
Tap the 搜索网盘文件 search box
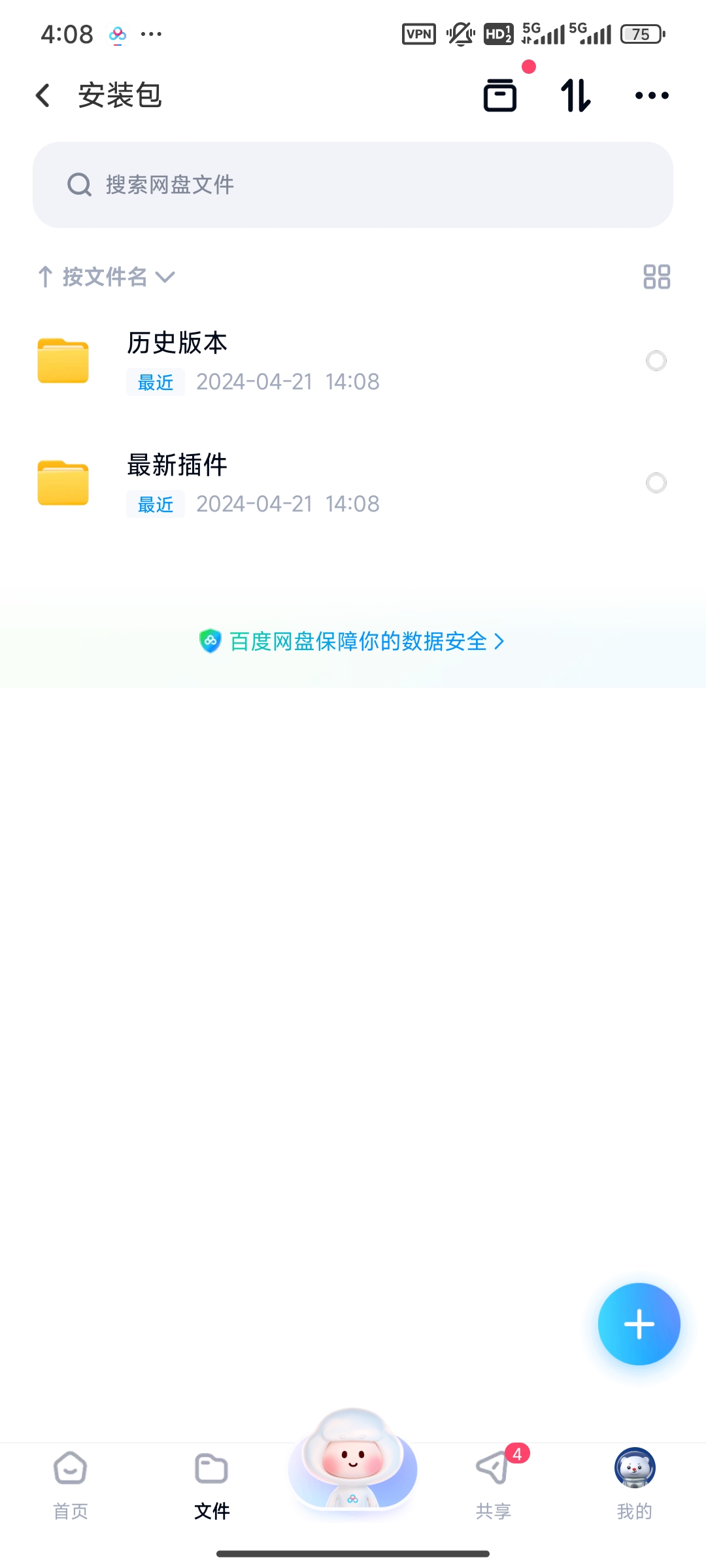[x=353, y=185]
